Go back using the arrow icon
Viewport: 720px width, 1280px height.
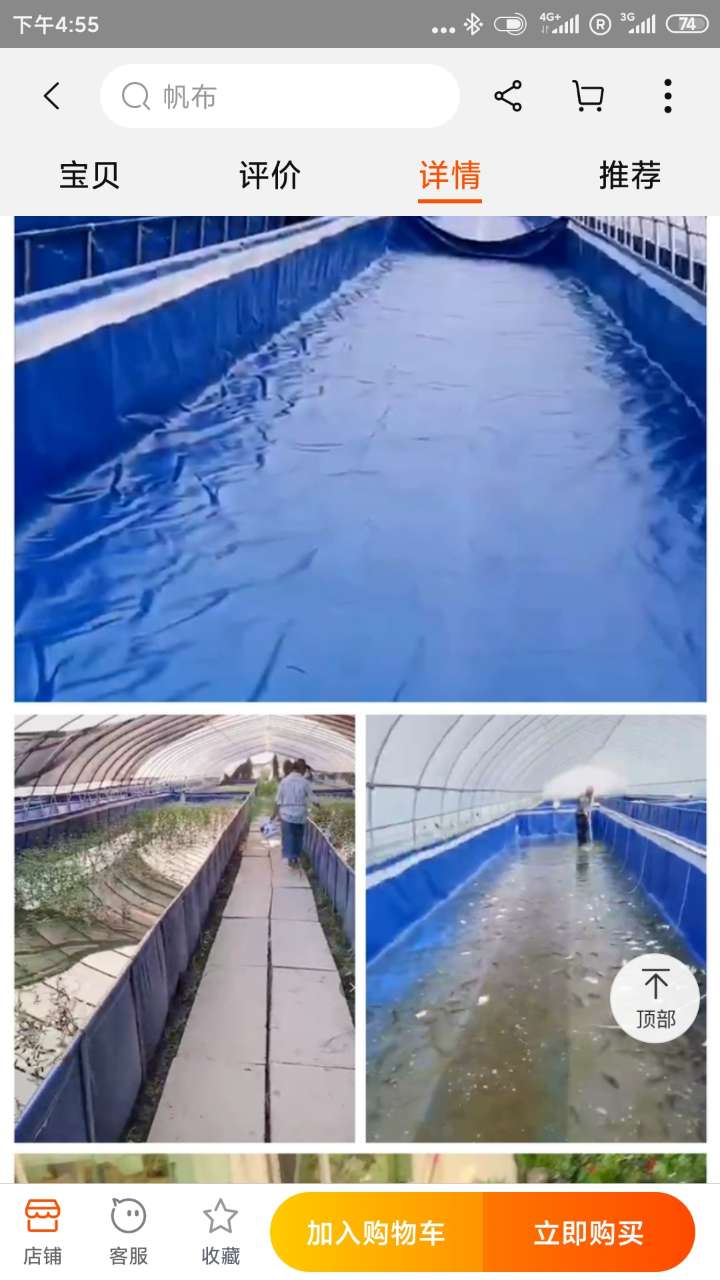point(52,96)
